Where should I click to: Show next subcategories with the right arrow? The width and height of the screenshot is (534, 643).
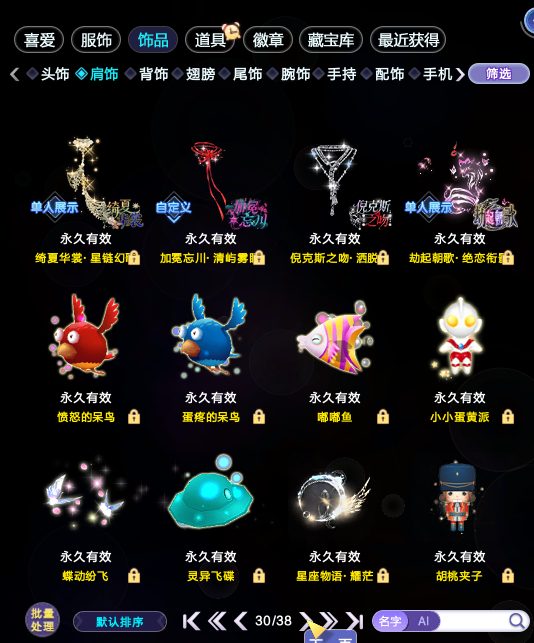(460, 74)
